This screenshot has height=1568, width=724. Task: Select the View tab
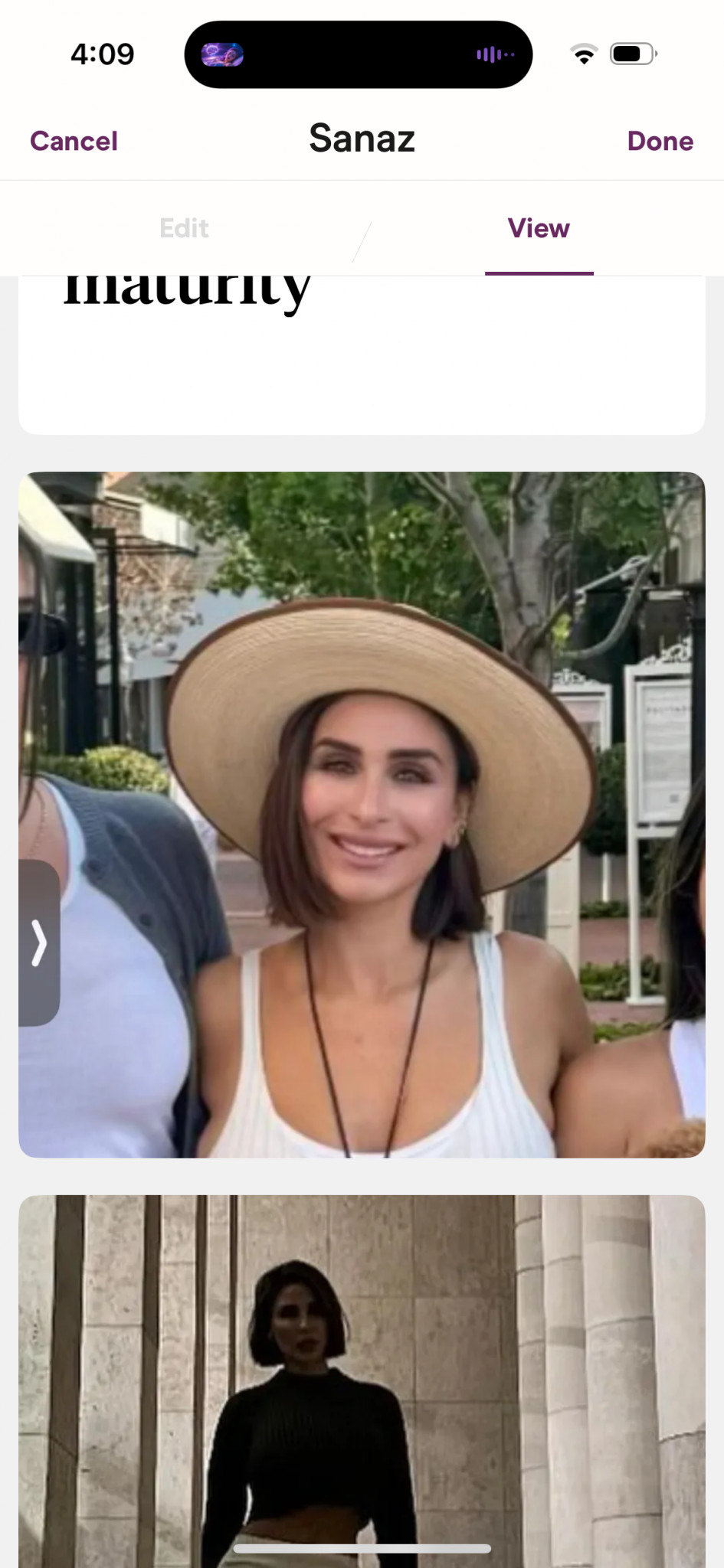point(539,228)
